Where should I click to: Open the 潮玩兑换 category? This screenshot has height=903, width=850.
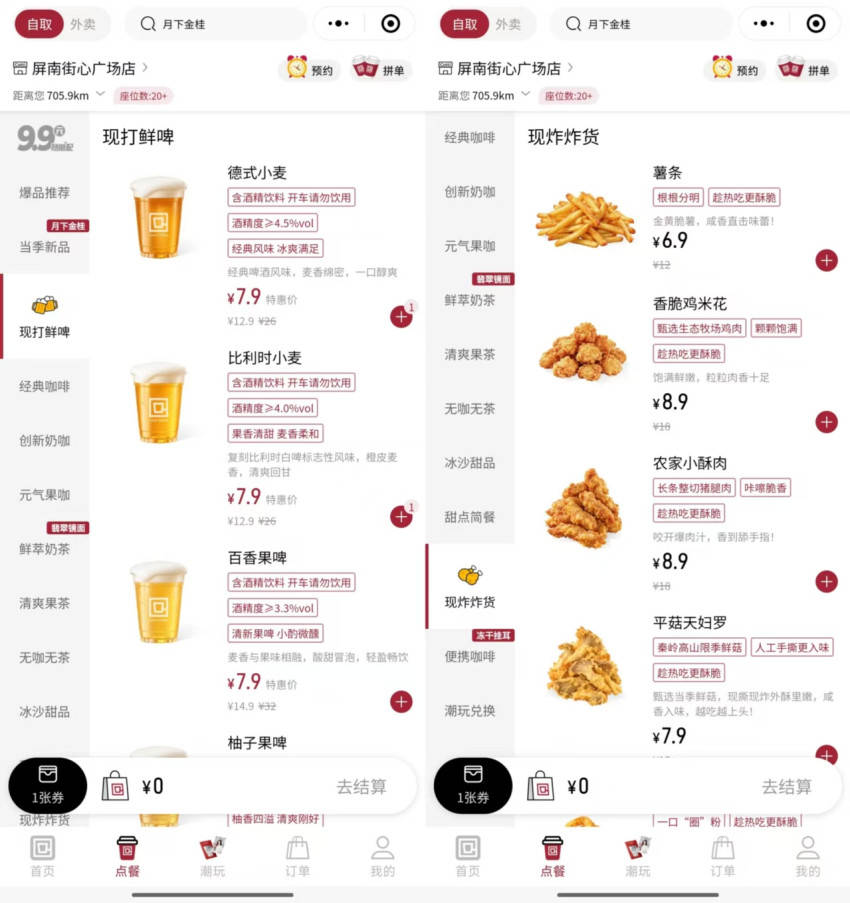pos(469,711)
